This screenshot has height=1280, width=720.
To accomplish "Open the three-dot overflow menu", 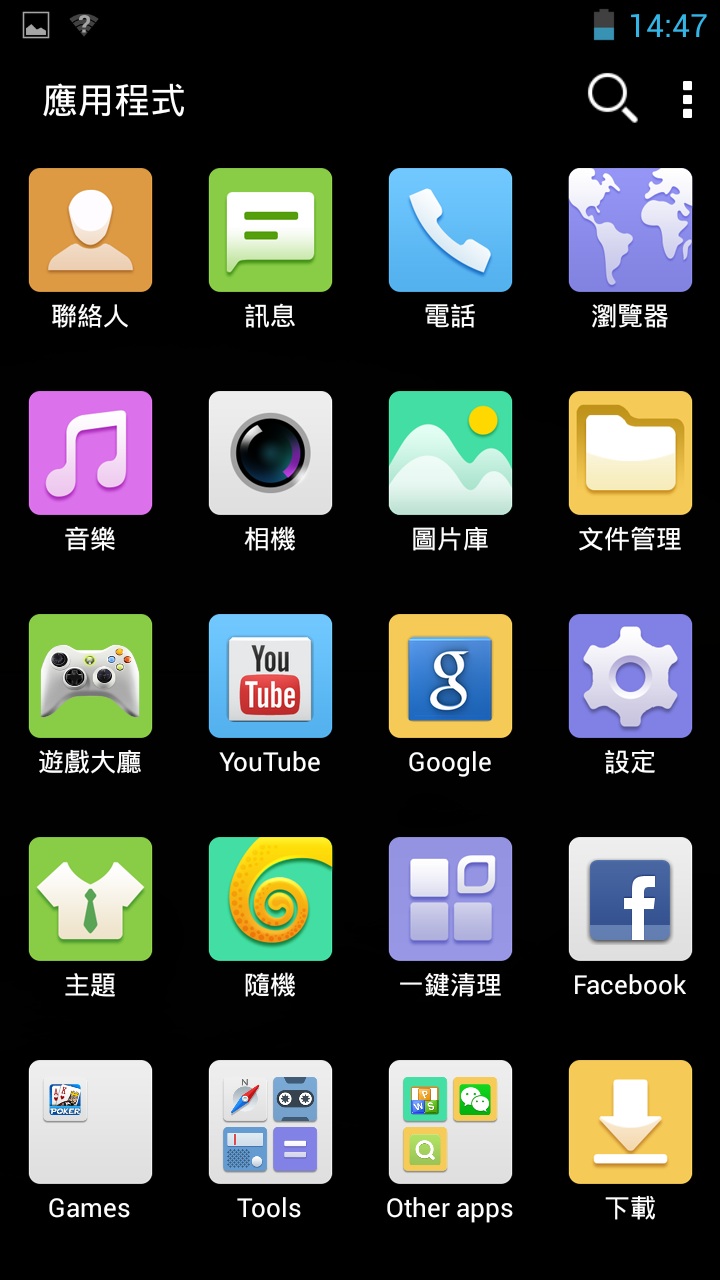I will click(687, 100).
